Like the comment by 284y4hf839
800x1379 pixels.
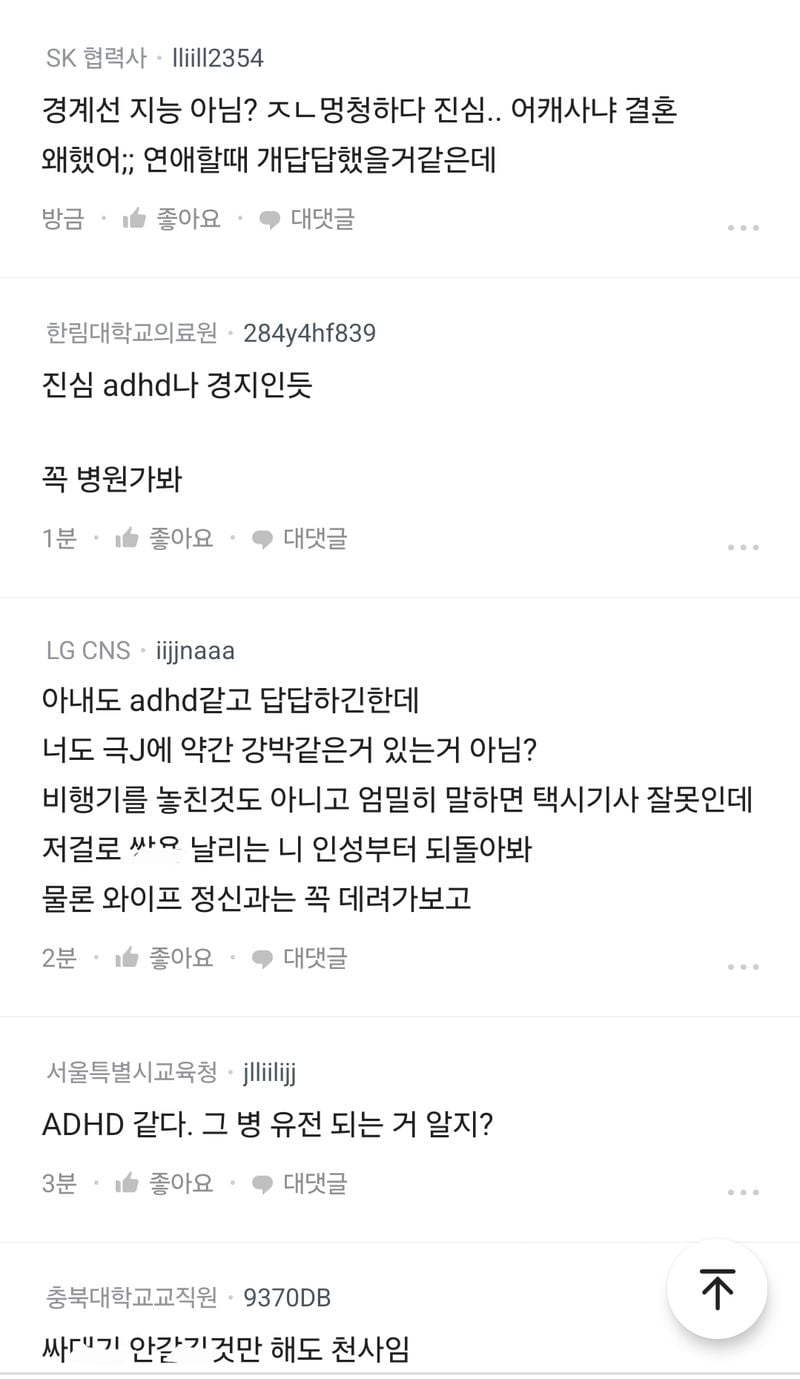pos(164,539)
